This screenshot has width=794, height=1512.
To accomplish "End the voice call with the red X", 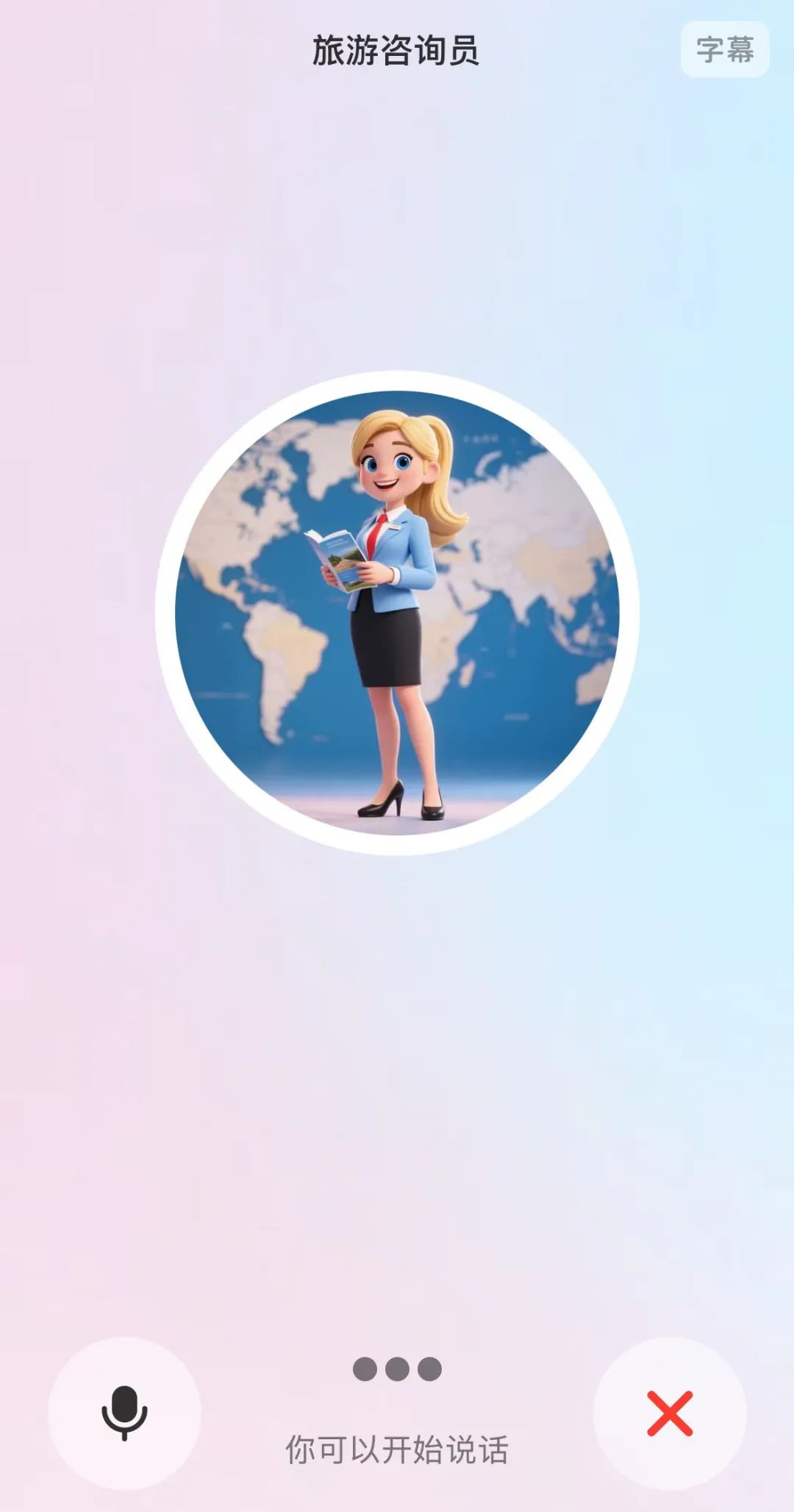I will point(669,1413).
